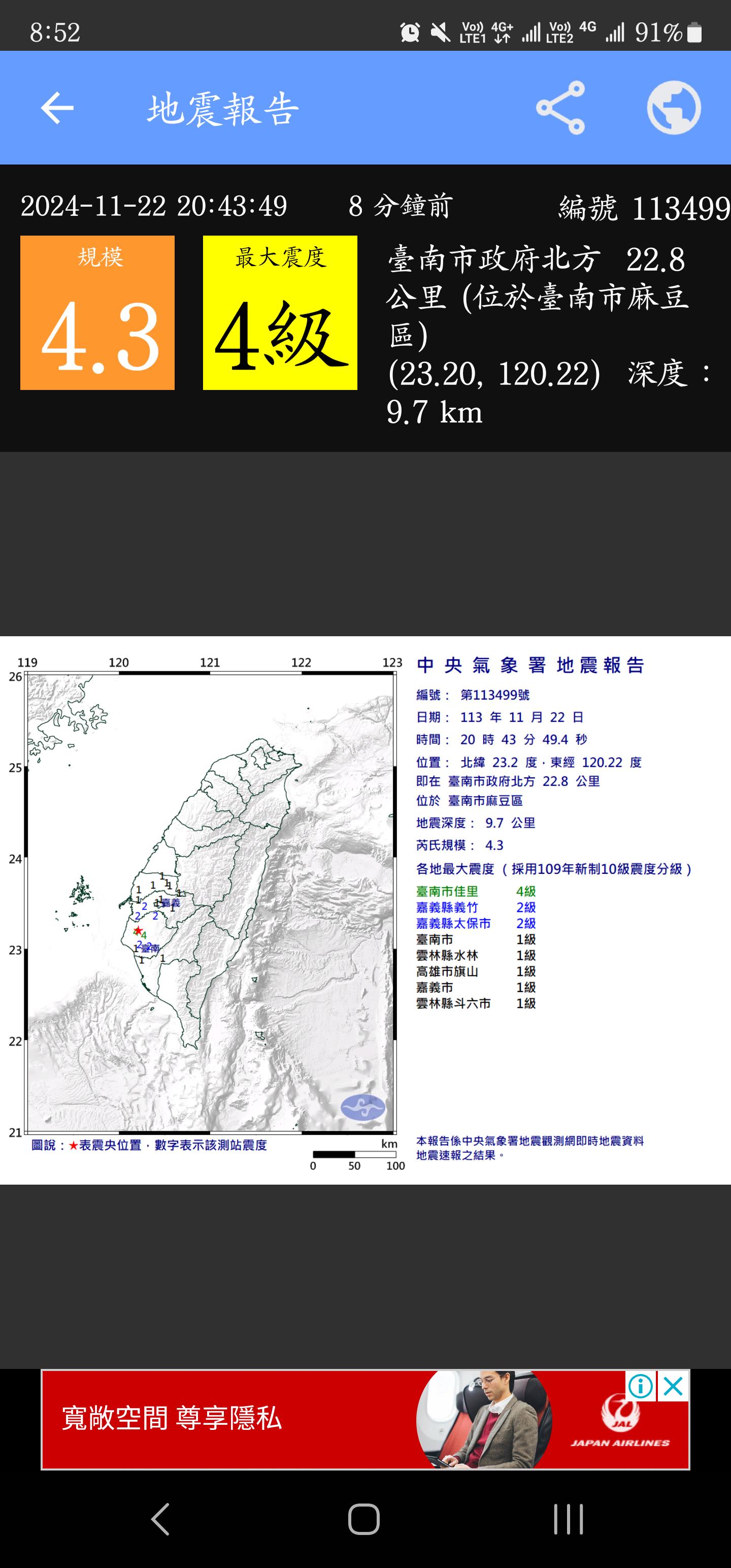Viewport: 731px width, 1568px height.
Task: Go back using the header arrow
Action: (57, 108)
